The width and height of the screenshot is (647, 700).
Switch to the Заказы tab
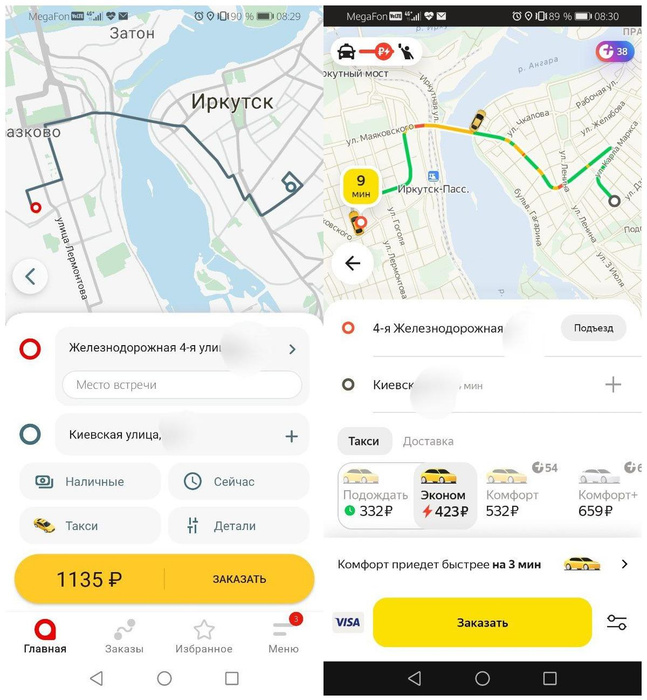click(x=124, y=637)
